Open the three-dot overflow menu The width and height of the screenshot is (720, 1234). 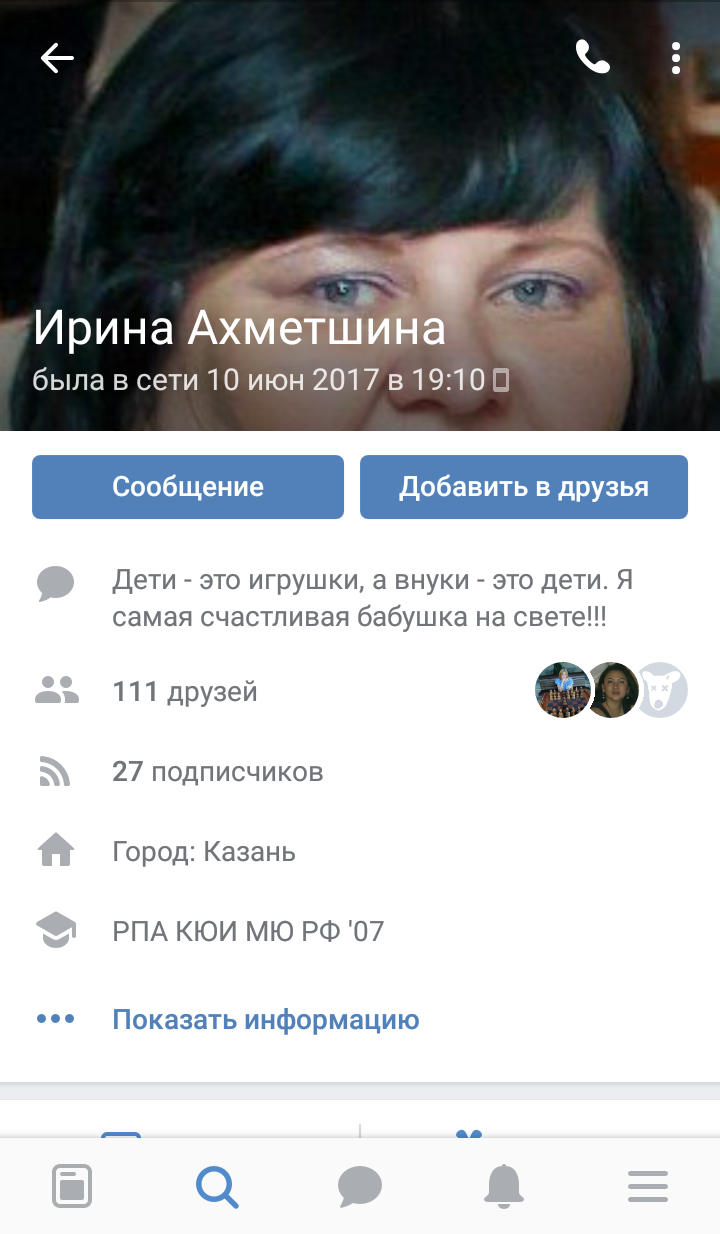(676, 58)
